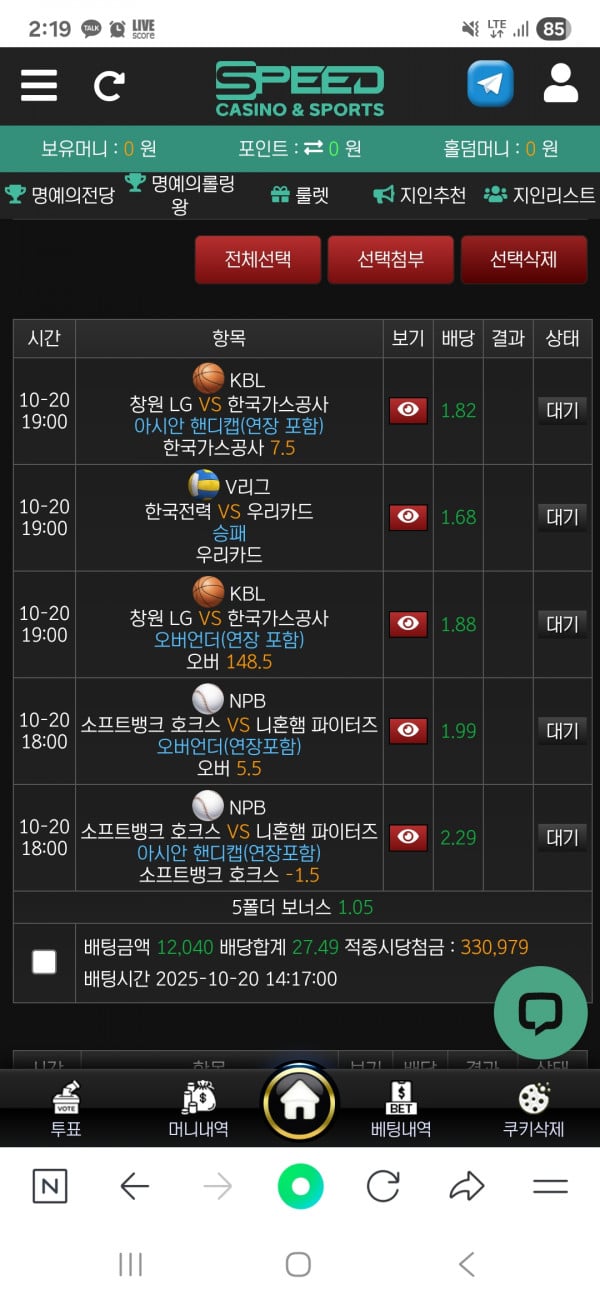Open 명예의전당 menu
600x1300 pixels.
[60, 195]
